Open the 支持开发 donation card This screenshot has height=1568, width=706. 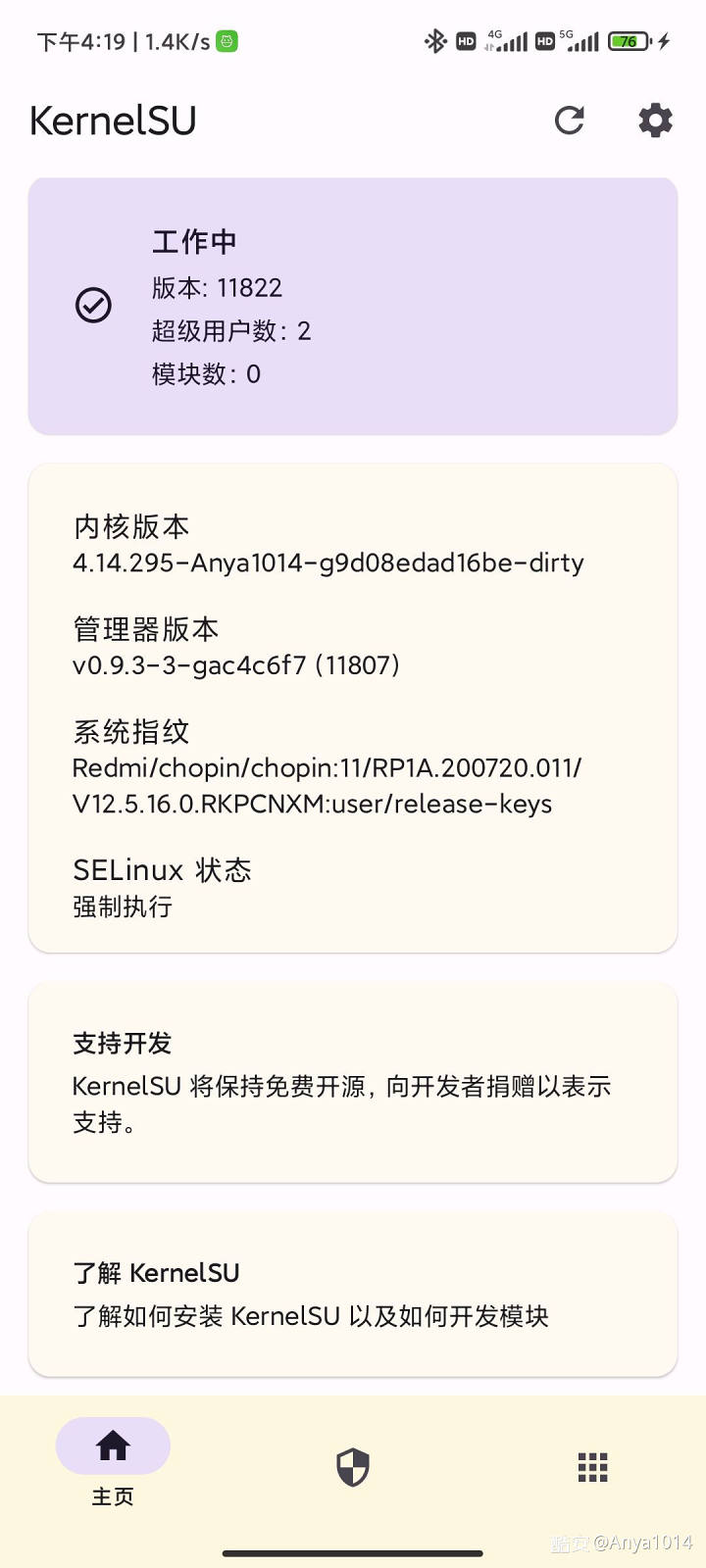click(353, 1082)
